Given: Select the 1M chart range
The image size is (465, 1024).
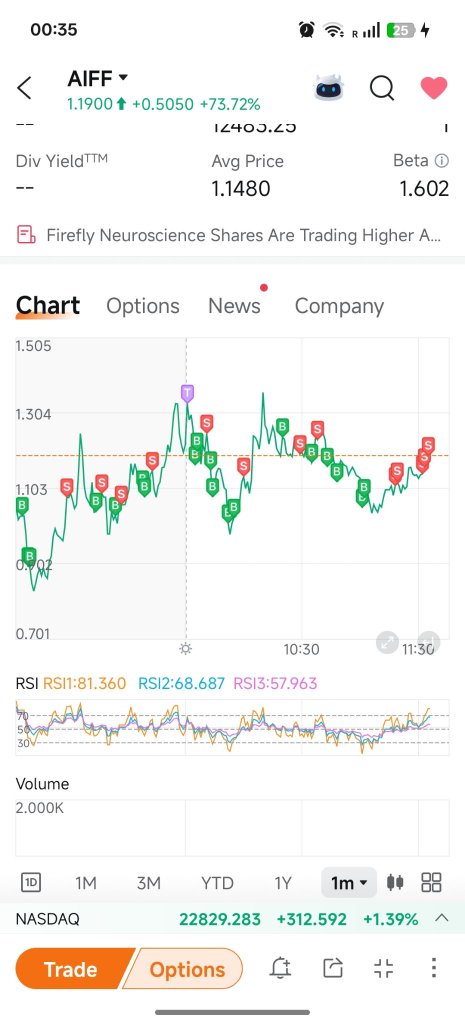Looking at the screenshot, I should (x=86, y=883).
